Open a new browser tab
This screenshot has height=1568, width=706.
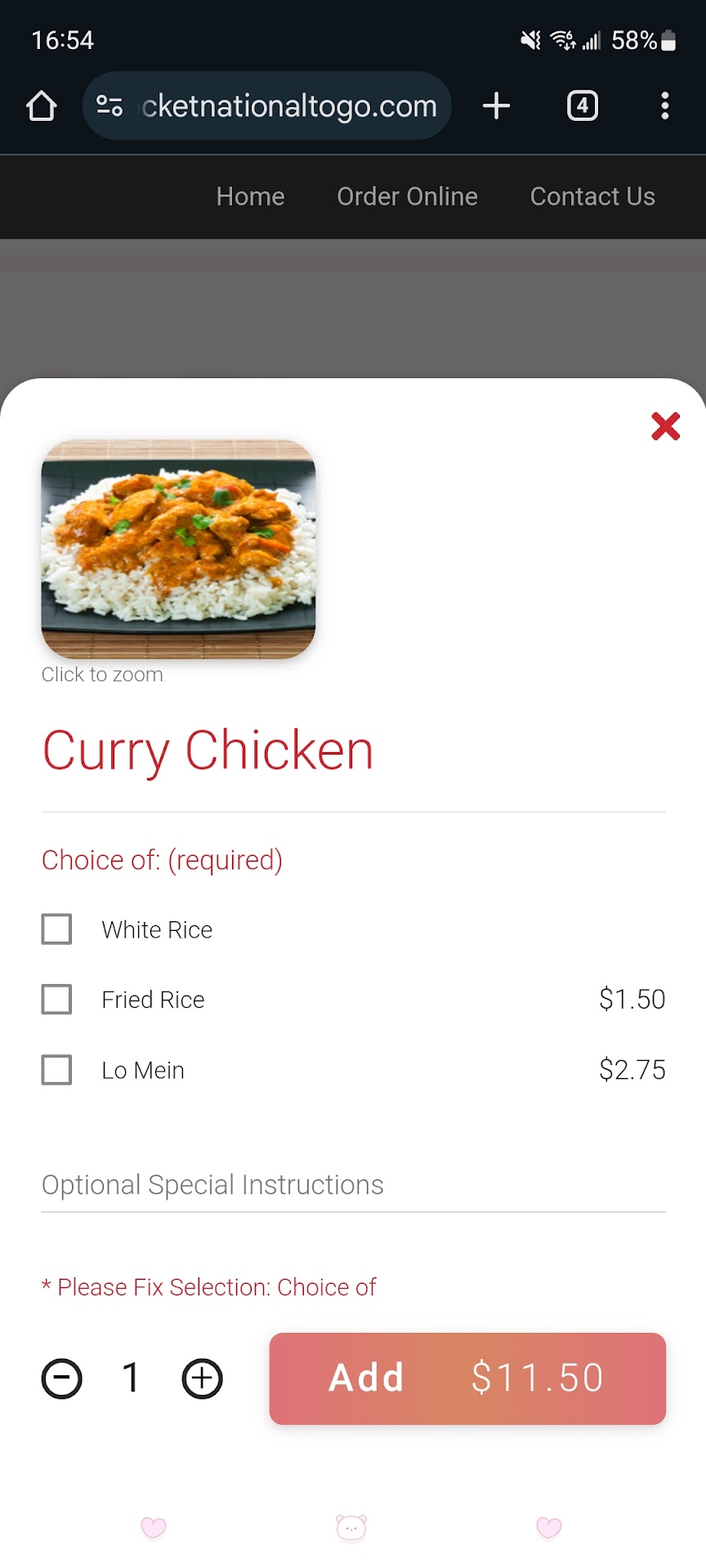[496, 106]
